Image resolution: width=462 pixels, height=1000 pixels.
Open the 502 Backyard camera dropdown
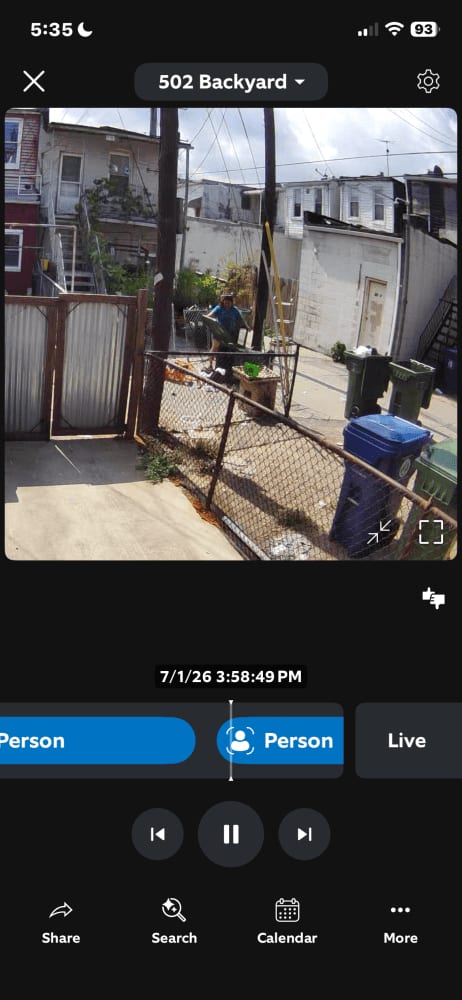[x=231, y=82]
